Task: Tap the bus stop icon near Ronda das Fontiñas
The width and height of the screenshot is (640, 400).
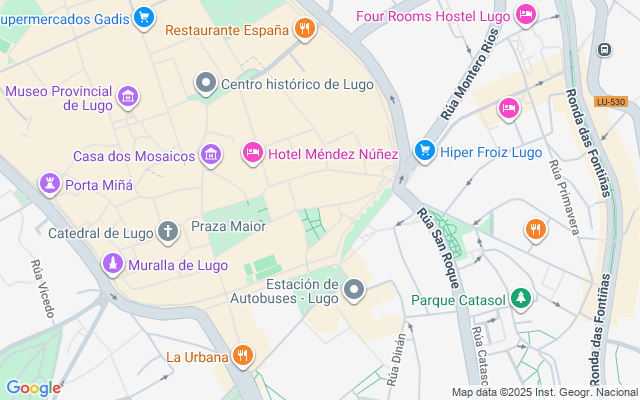Action: coord(604,49)
